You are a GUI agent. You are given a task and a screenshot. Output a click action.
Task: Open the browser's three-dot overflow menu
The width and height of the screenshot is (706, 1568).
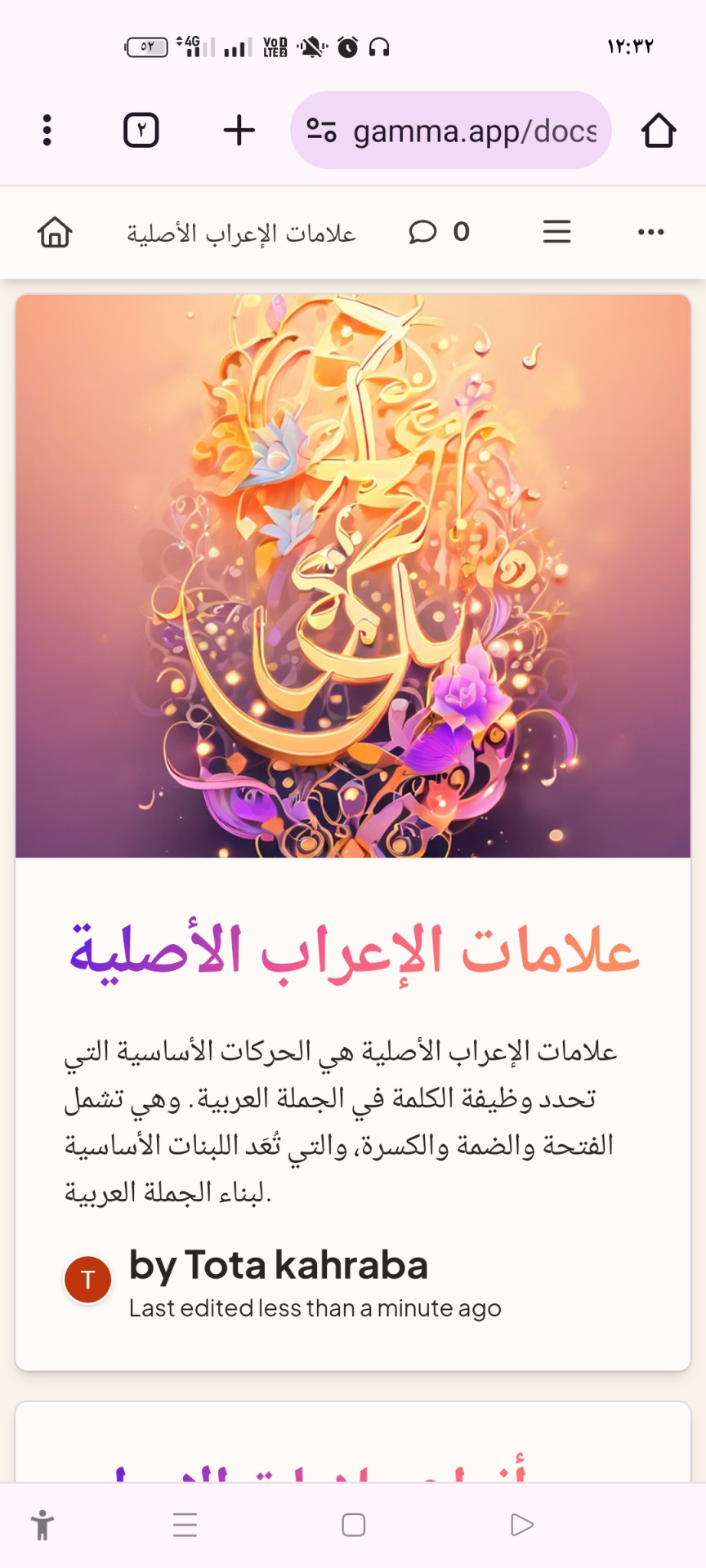[47, 131]
